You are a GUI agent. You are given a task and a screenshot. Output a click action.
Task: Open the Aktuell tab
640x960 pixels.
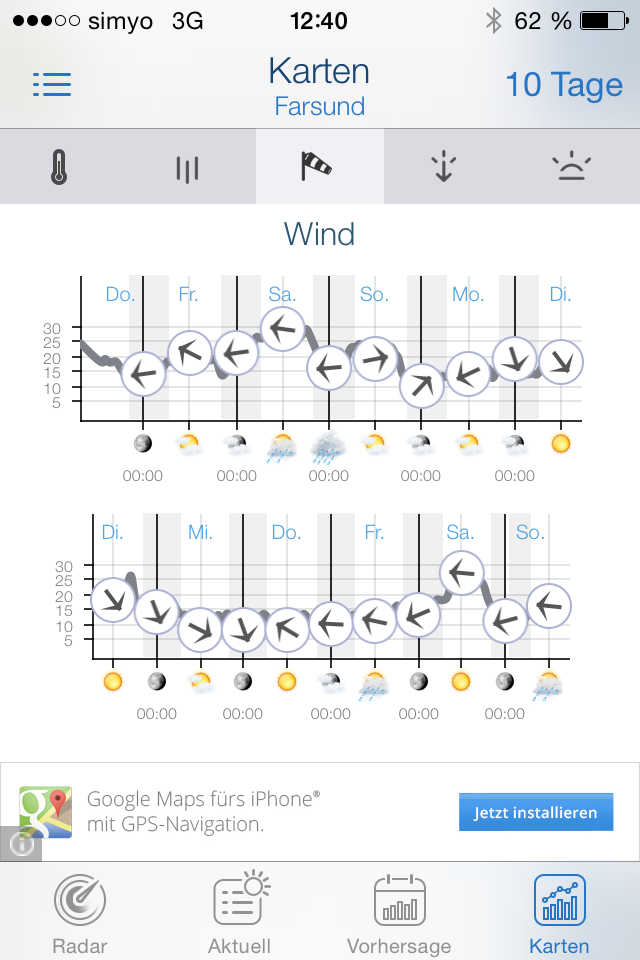239,913
